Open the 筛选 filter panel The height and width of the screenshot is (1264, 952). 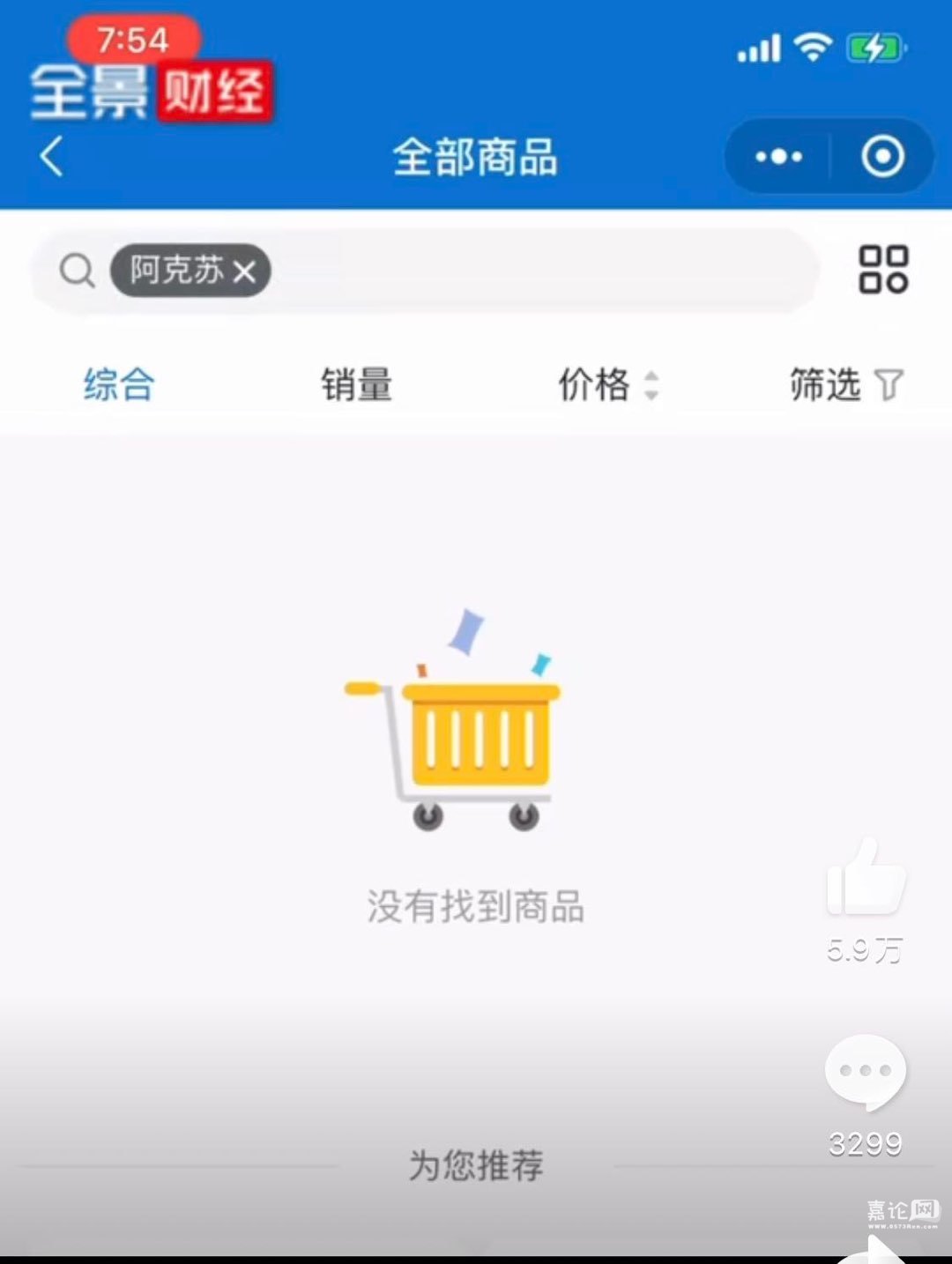click(x=844, y=385)
